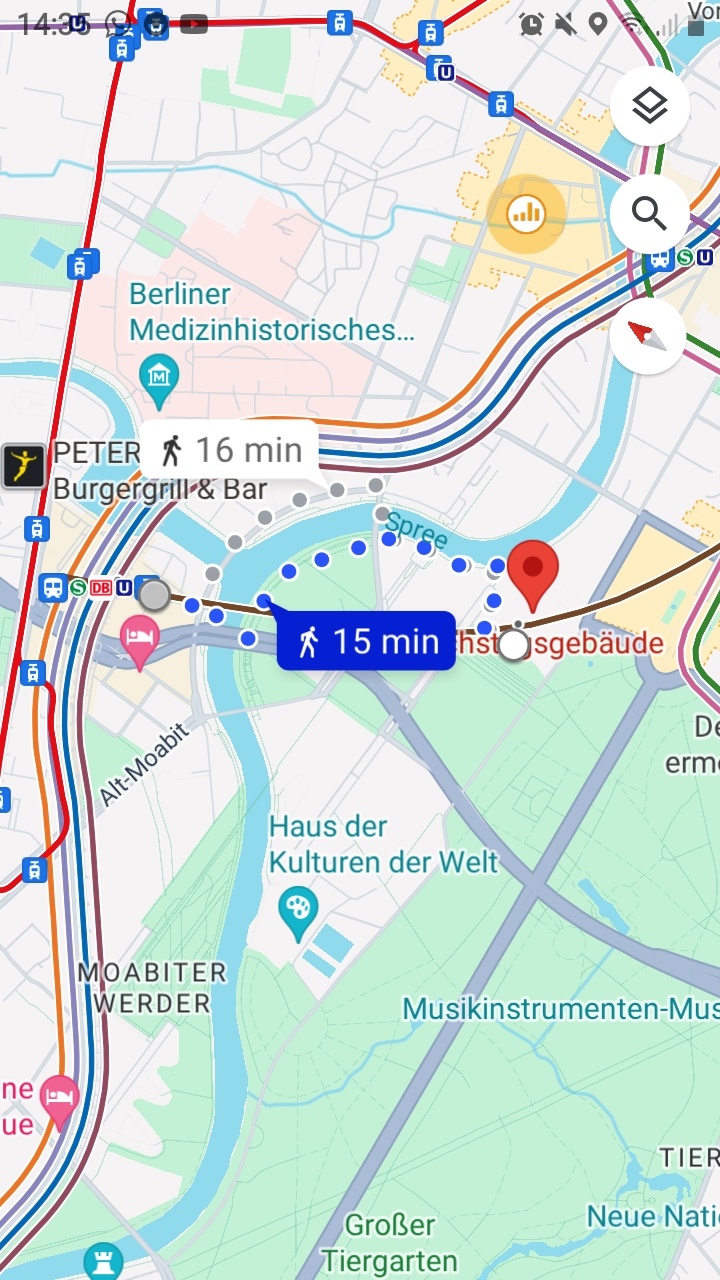The image size is (720, 1280).
Task: Open the map layers selector
Action: point(650,106)
